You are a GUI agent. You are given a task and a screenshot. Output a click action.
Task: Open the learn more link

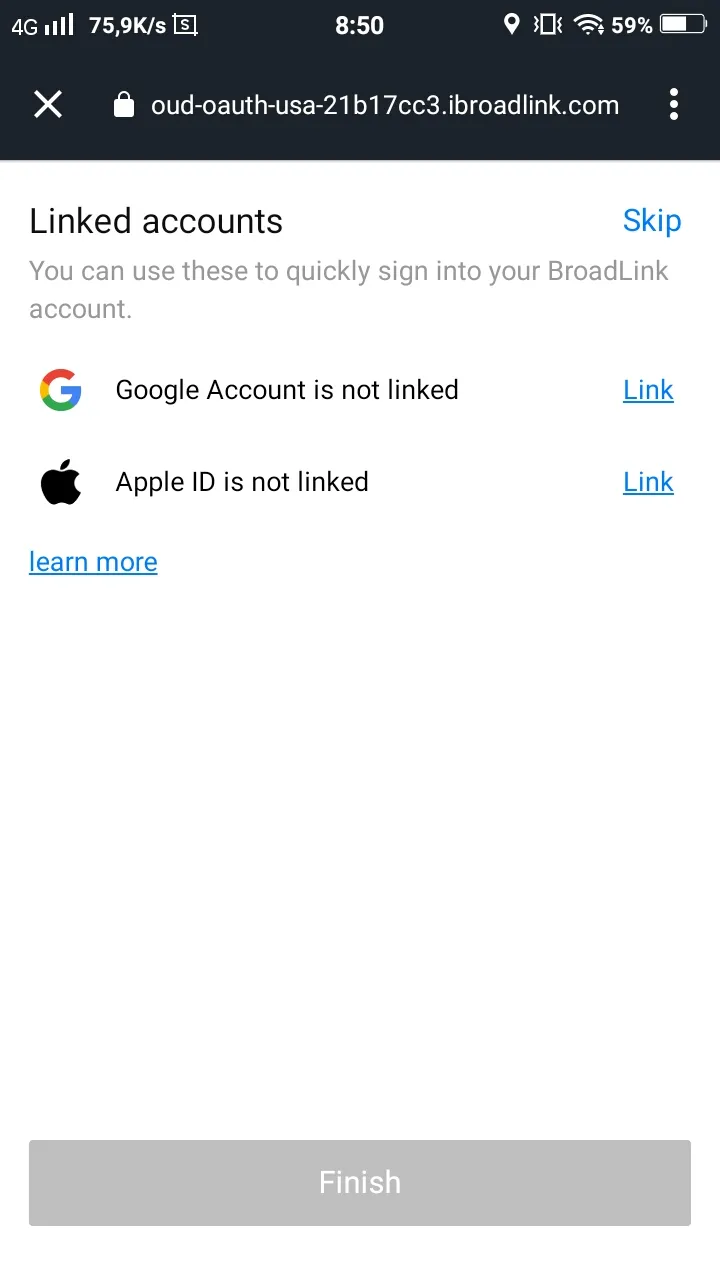[93, 562]
